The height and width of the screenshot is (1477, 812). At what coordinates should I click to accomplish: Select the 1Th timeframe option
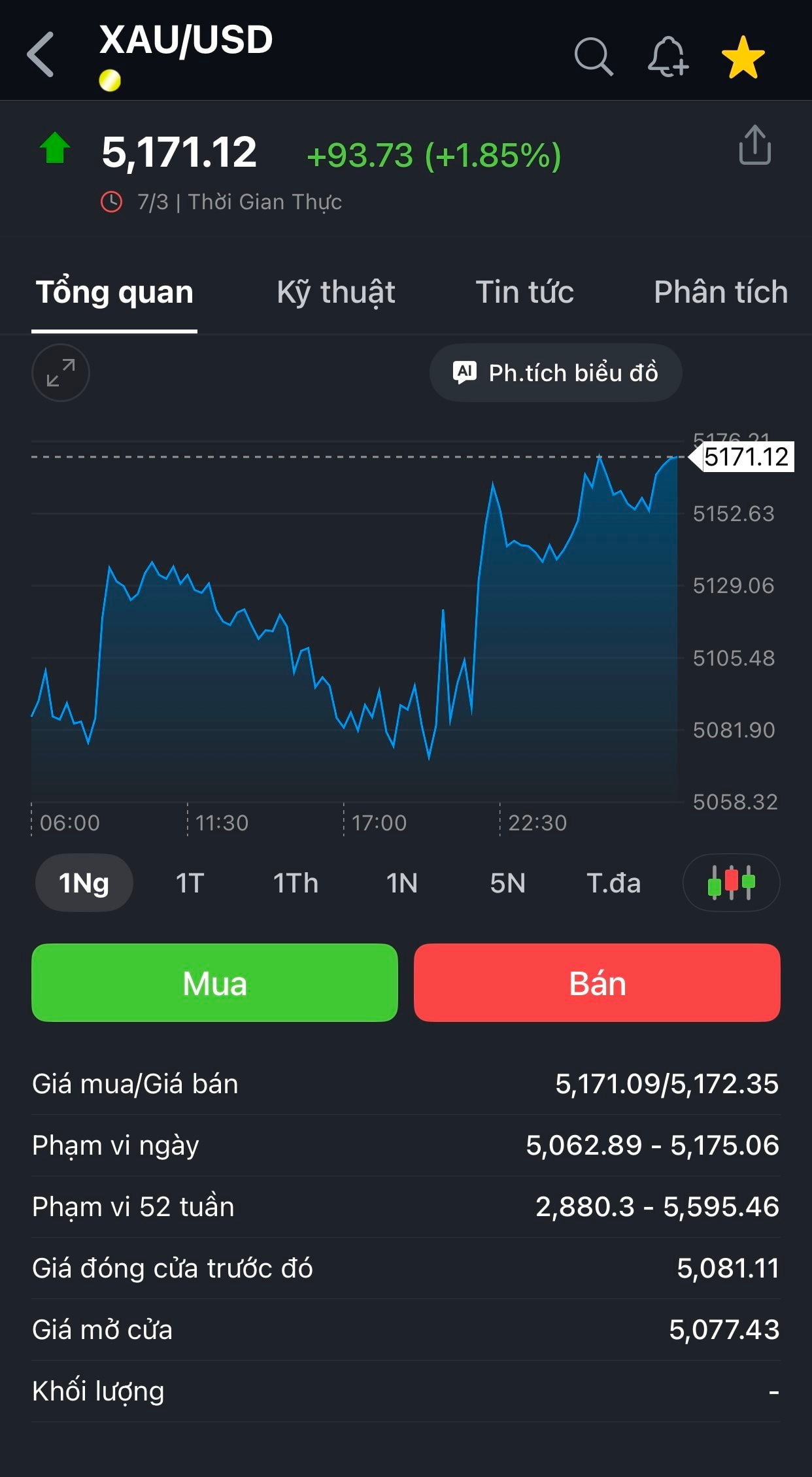click(296, 882)
